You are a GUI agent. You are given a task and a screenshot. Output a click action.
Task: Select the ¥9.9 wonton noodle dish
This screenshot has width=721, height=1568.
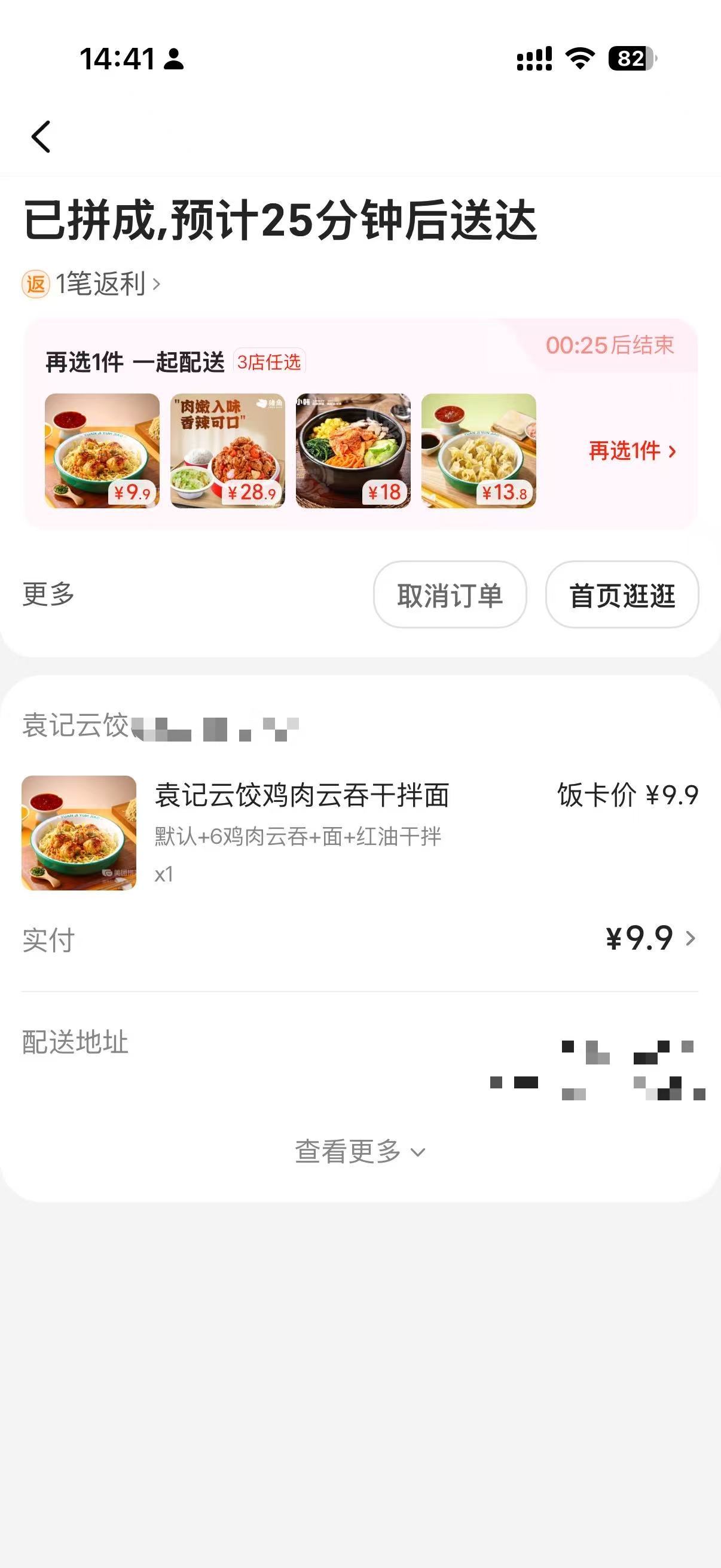tap(102, 450)
